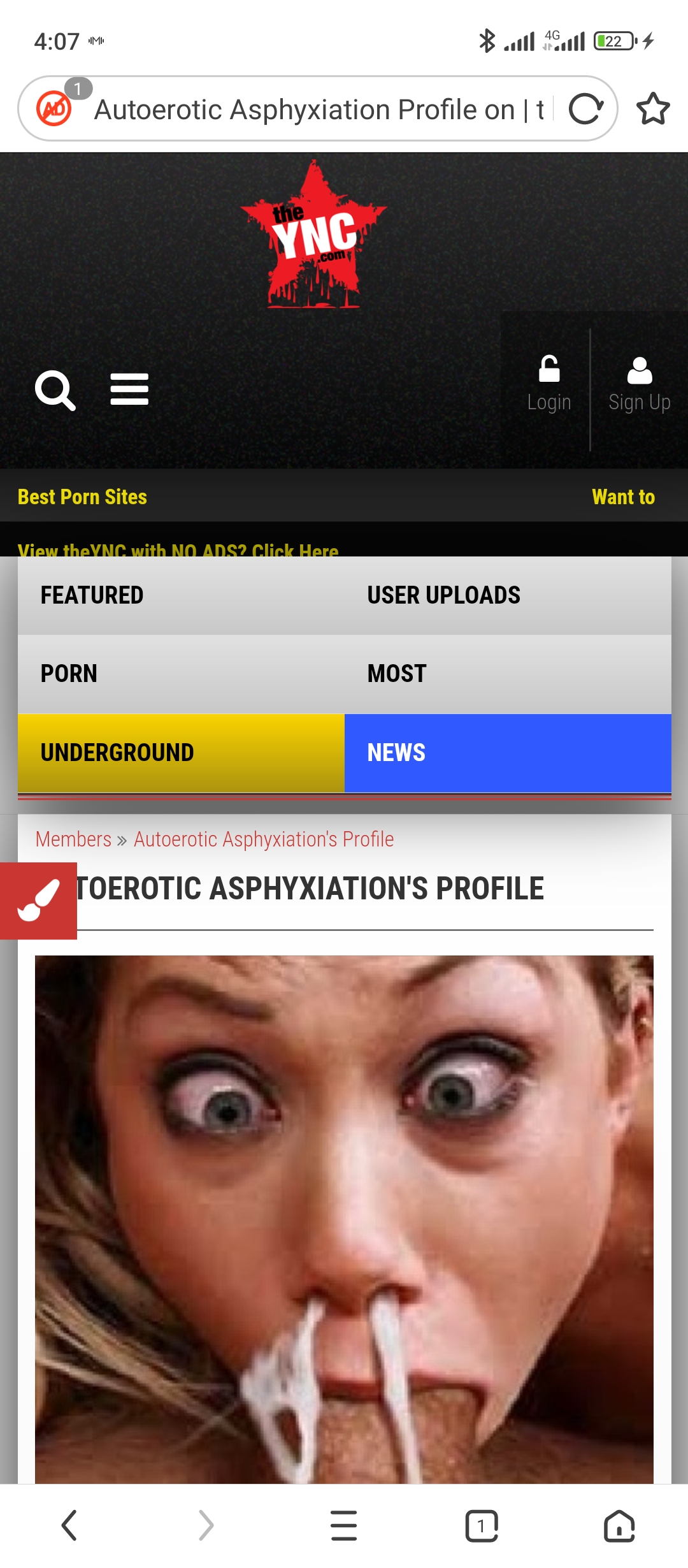Click Best Porn Sites link
The image size is (688, 1568).
(x=81, y=497)
